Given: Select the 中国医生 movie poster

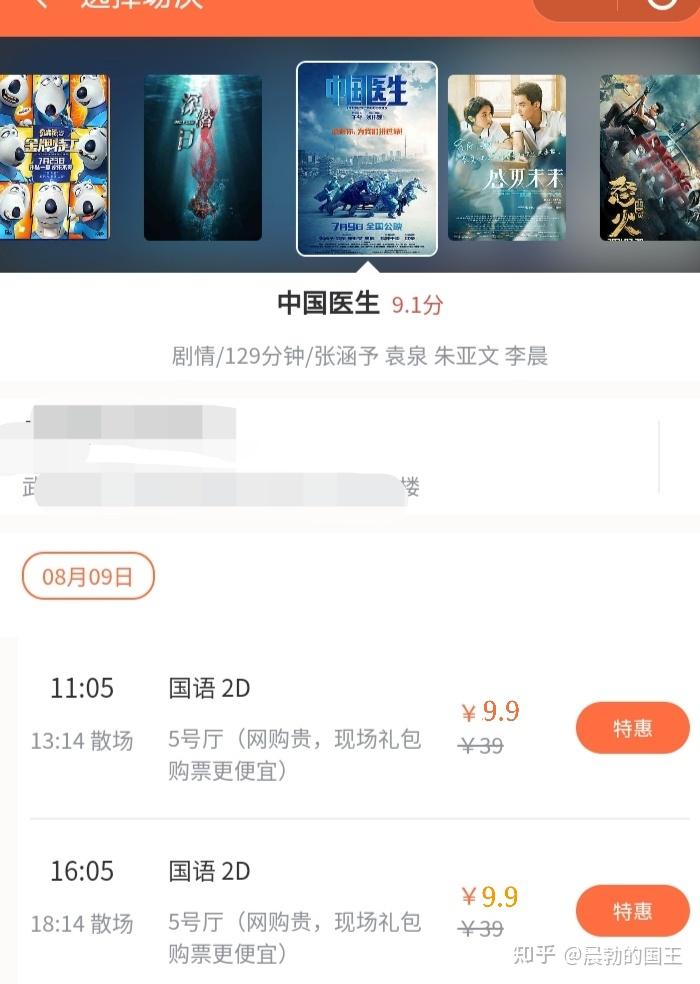Looking at the screenshot, I should tap(367, 158).
